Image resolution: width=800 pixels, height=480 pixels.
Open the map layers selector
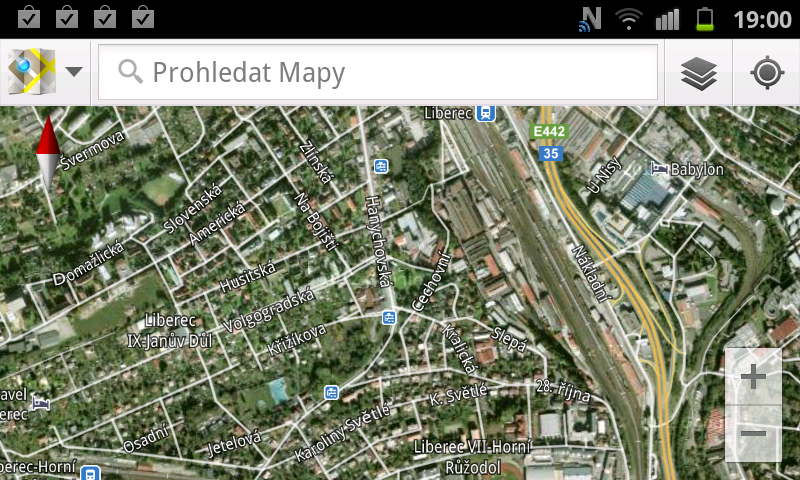click(699, 72)
